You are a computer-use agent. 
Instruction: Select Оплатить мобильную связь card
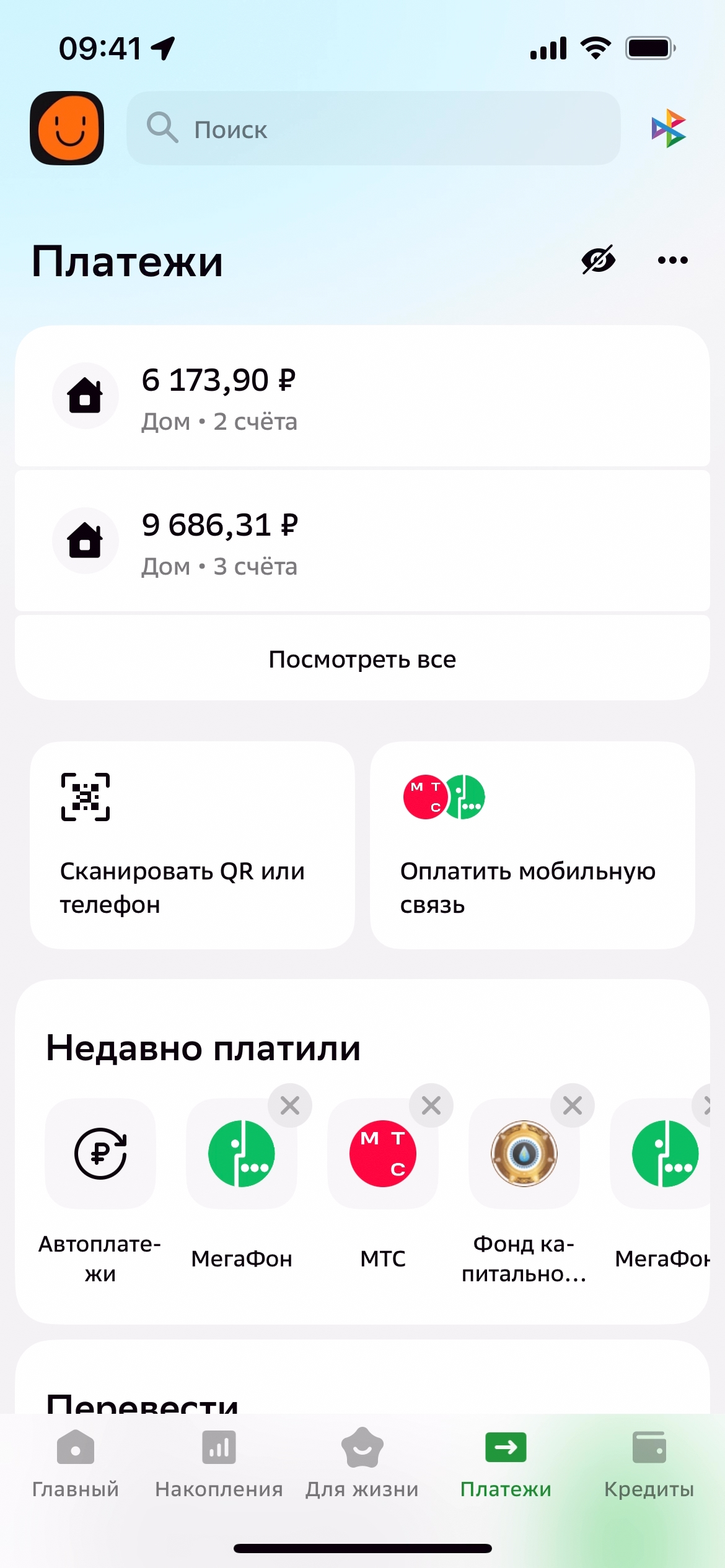(532, 845)
